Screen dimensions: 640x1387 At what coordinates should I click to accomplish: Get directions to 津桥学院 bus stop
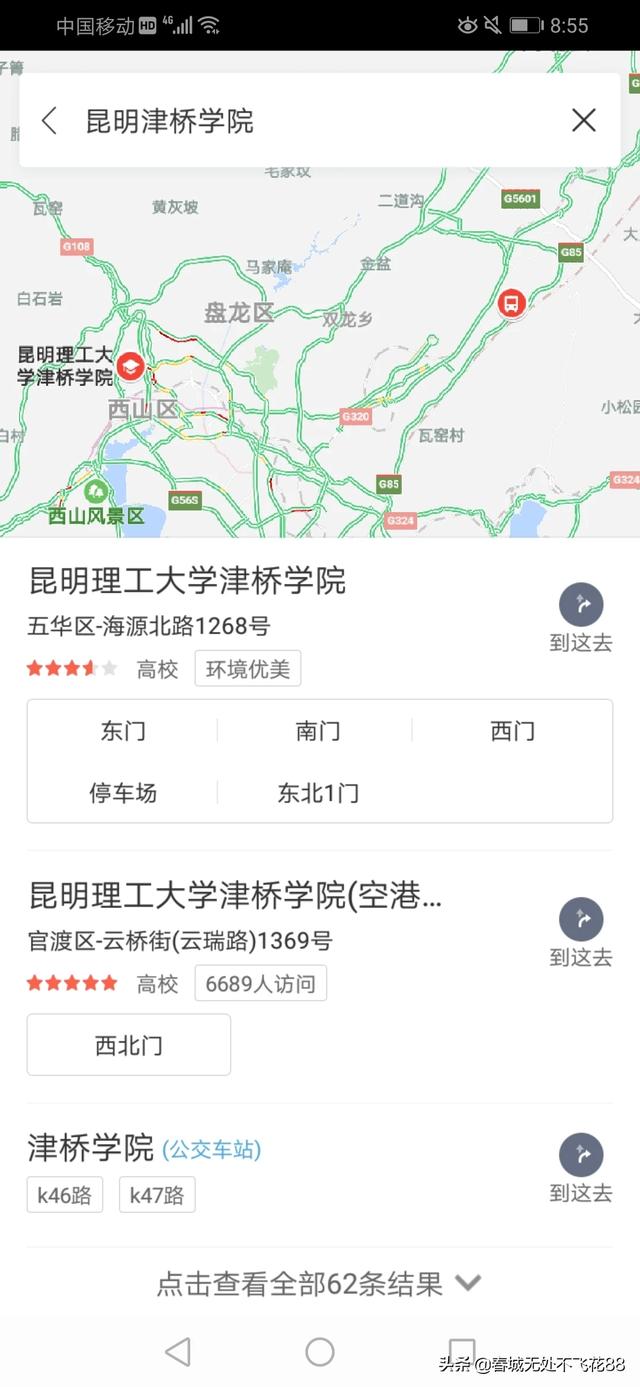[x=581, y=1168]
